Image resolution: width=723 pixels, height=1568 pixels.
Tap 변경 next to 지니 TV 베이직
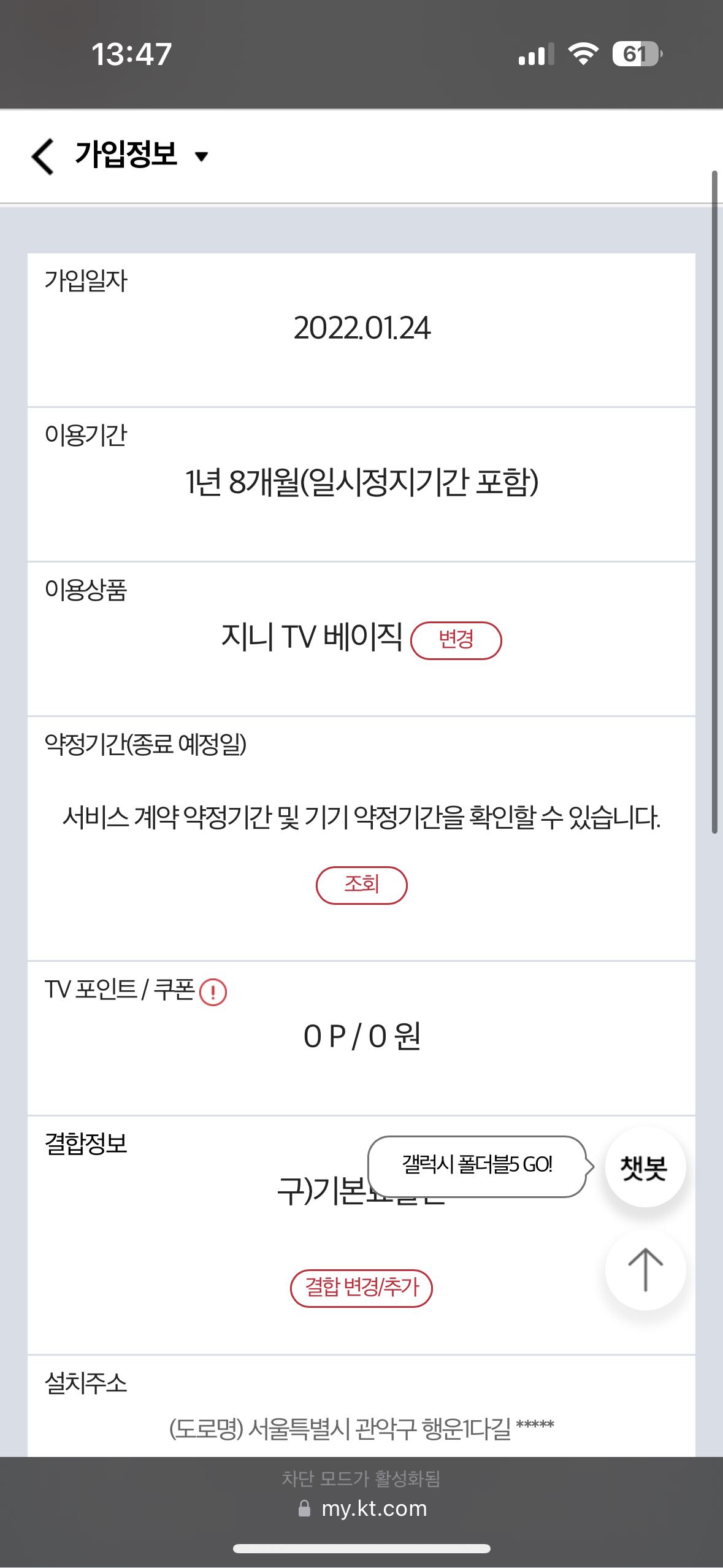click(x=456, y=640)
